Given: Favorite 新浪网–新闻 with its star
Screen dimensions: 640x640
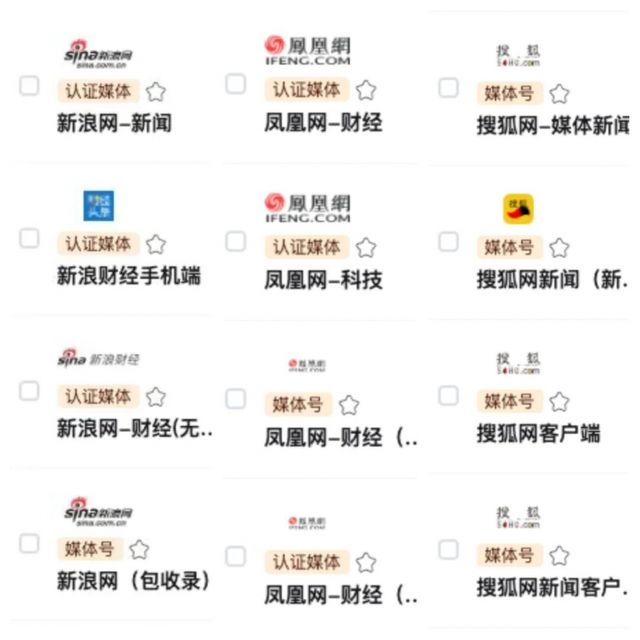Looking at the screenshot, I should tap(156, 92).
